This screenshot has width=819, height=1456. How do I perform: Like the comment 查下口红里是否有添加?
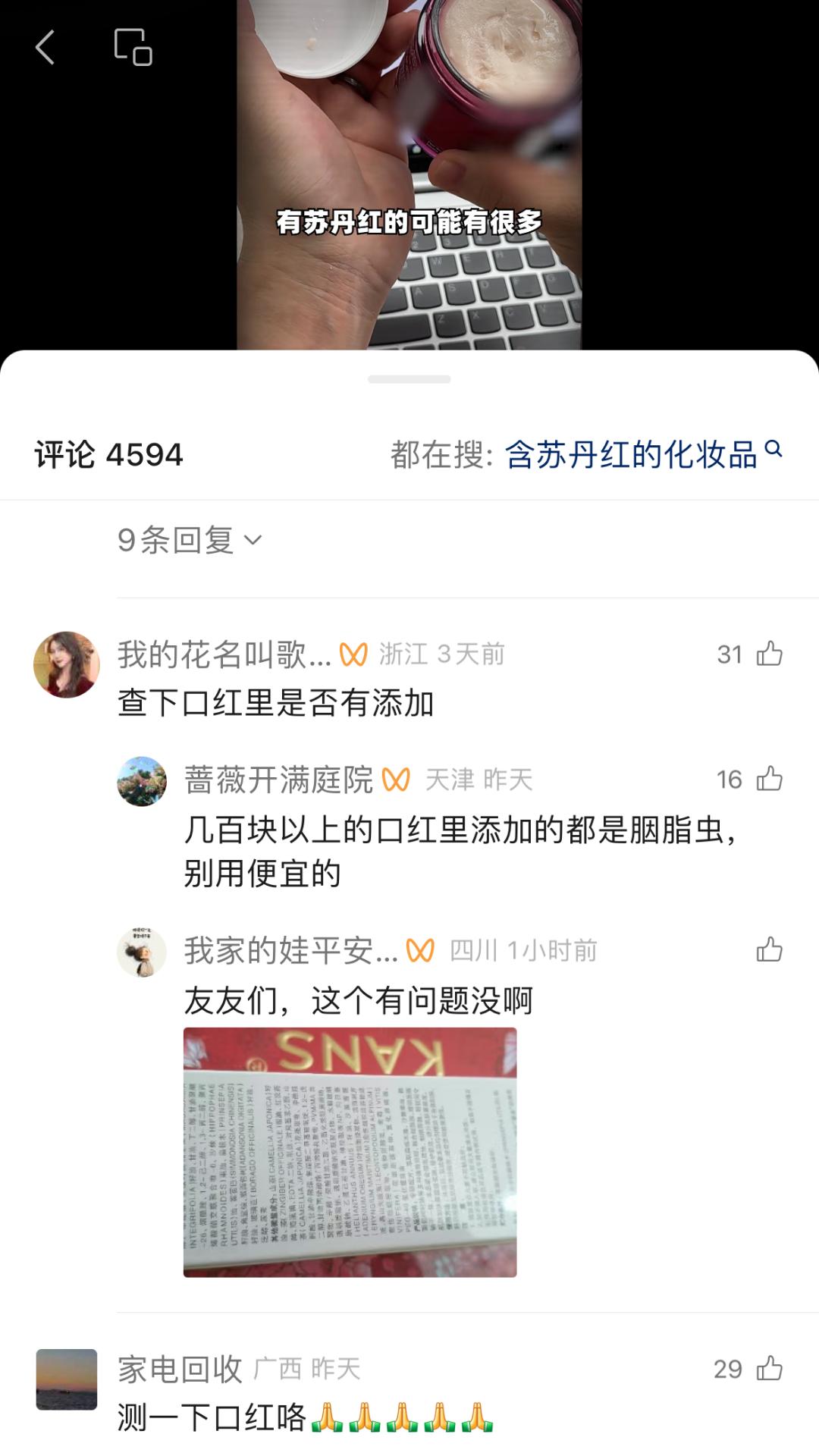point(769,654)
